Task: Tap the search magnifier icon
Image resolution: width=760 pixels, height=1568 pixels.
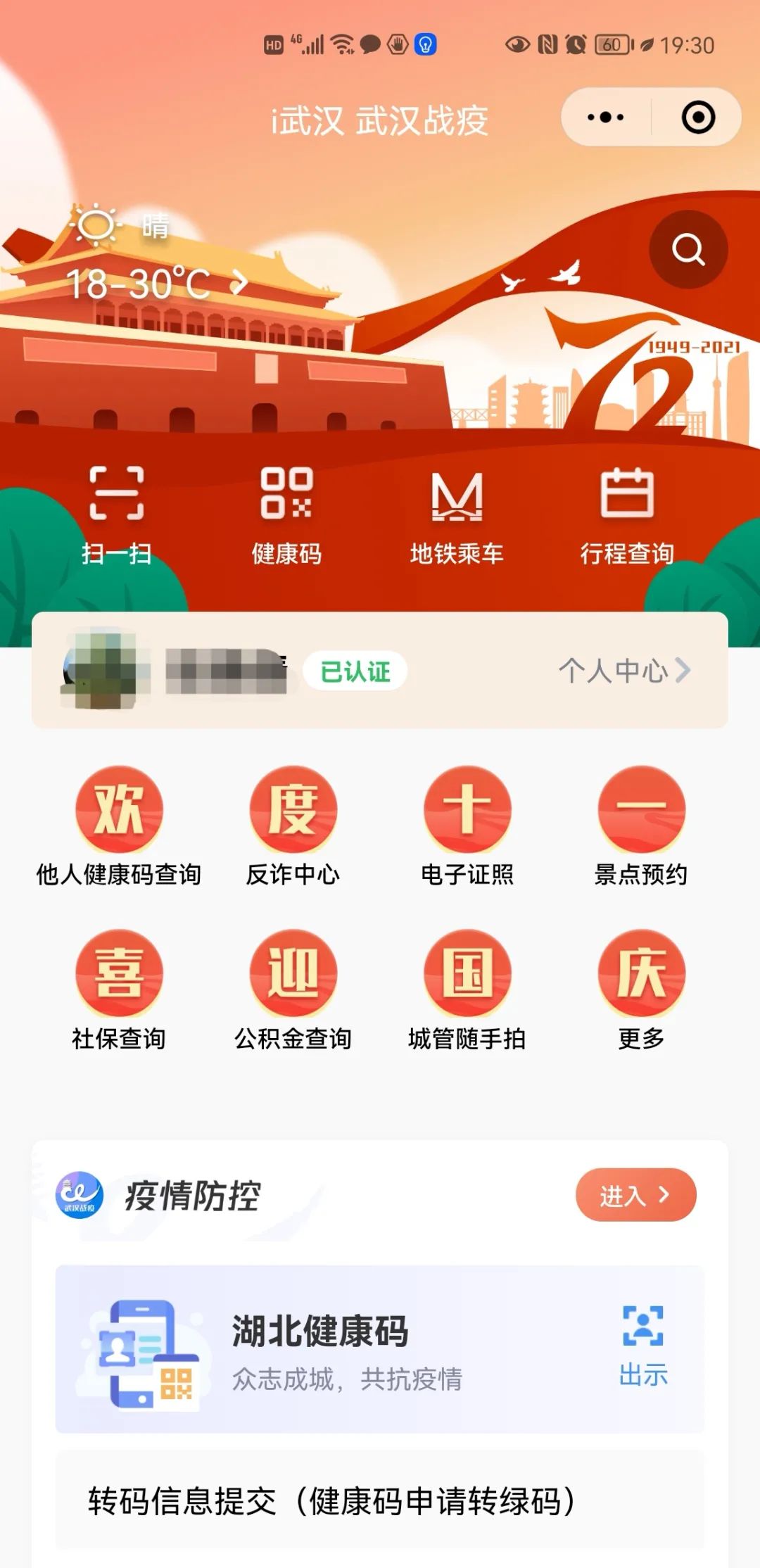Action: coord(688,249)
